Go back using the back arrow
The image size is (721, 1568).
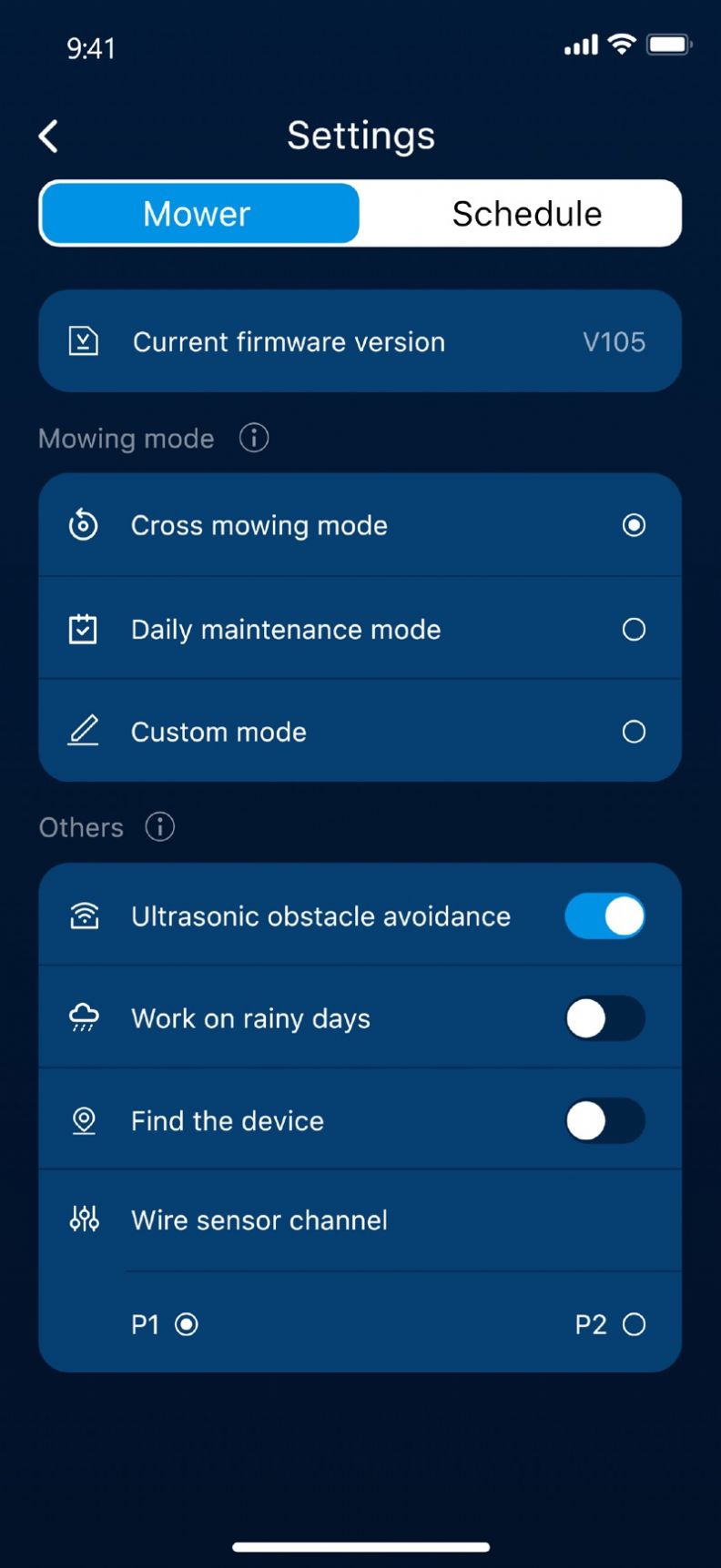(49, 137)
